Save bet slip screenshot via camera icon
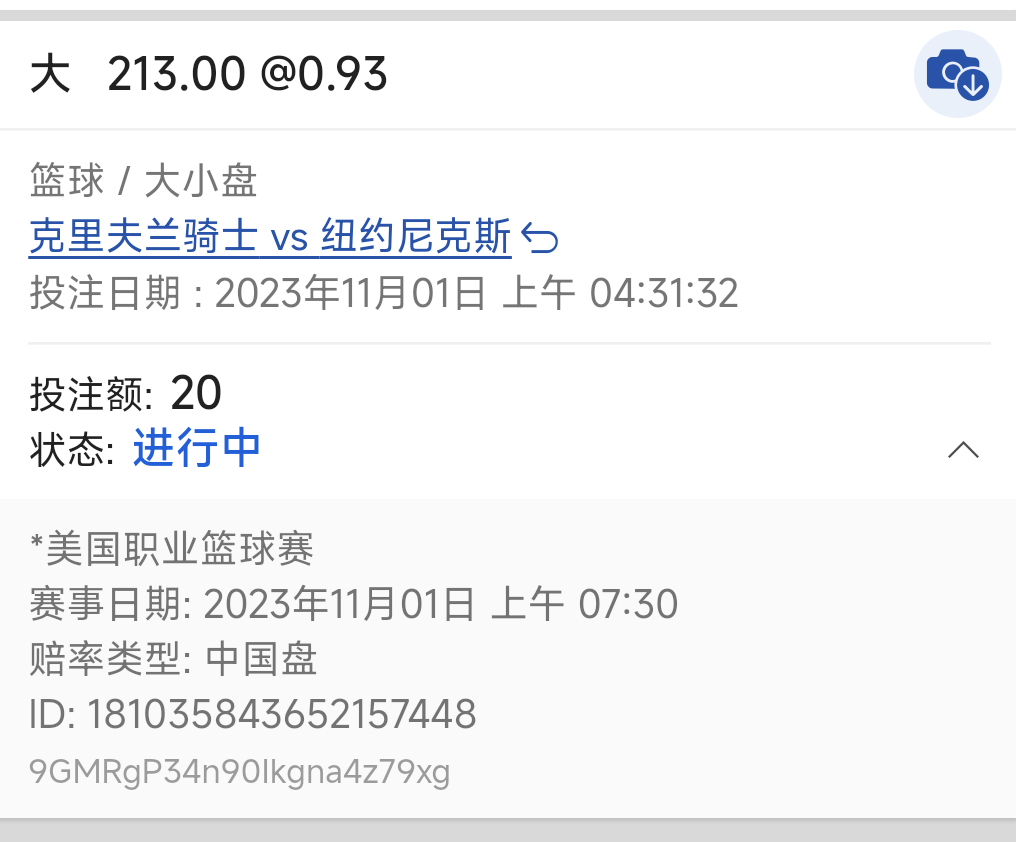 tap(957, 75)
